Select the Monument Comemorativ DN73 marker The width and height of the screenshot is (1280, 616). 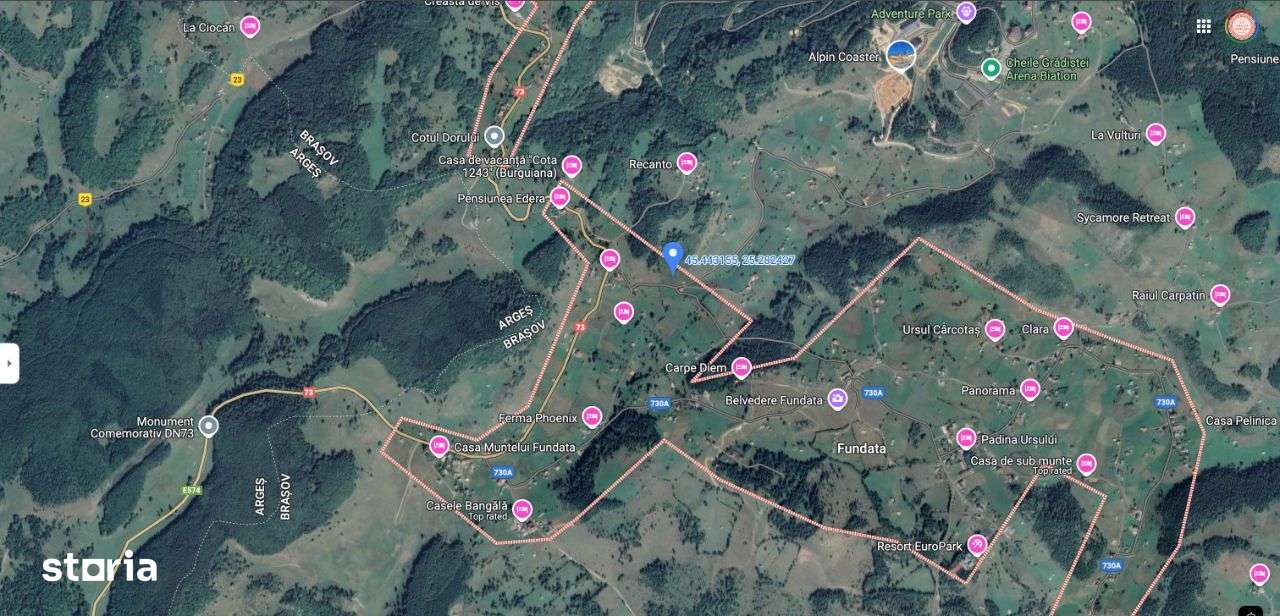[208, 426]
